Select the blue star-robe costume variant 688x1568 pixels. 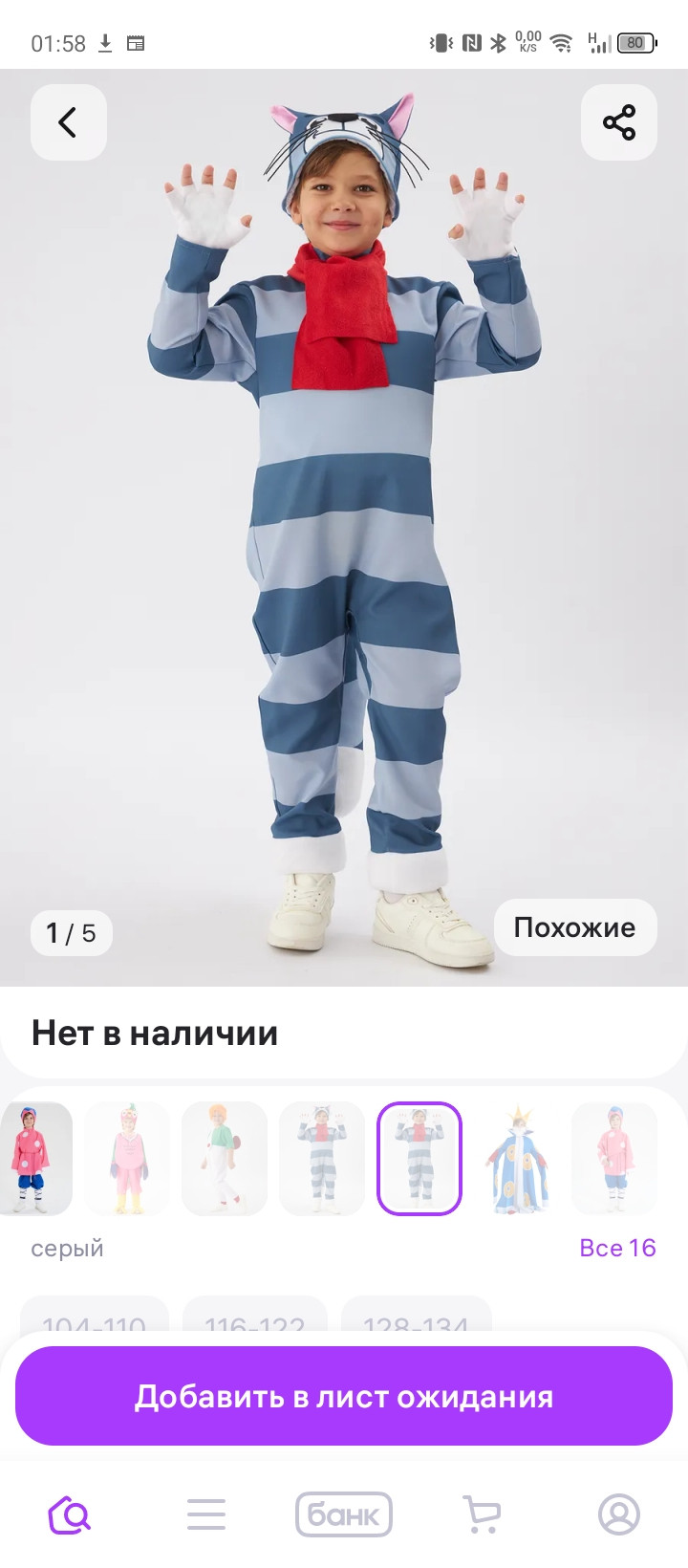pos(517,1158)
